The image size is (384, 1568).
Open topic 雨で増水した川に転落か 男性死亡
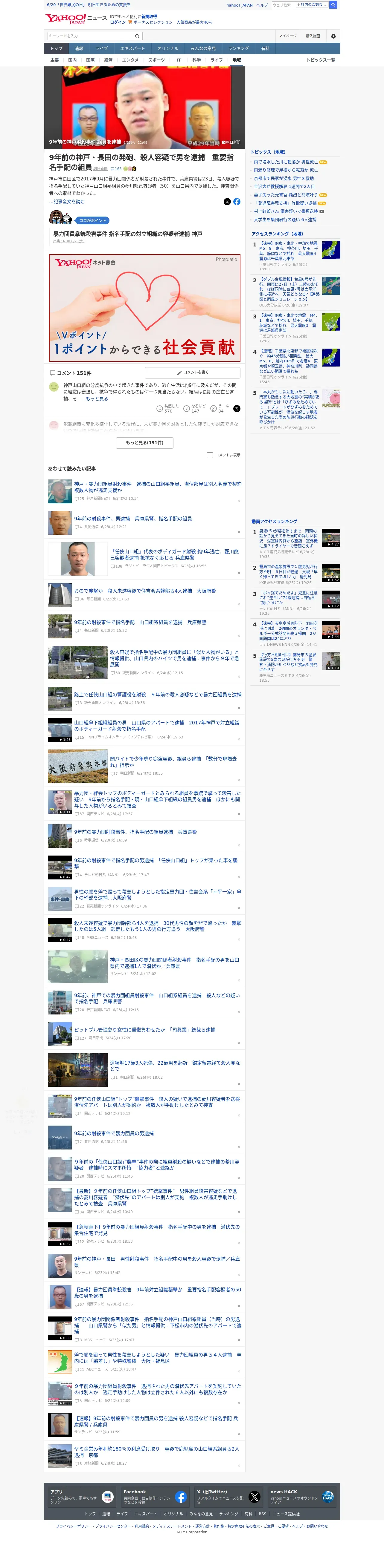(285, 162)
